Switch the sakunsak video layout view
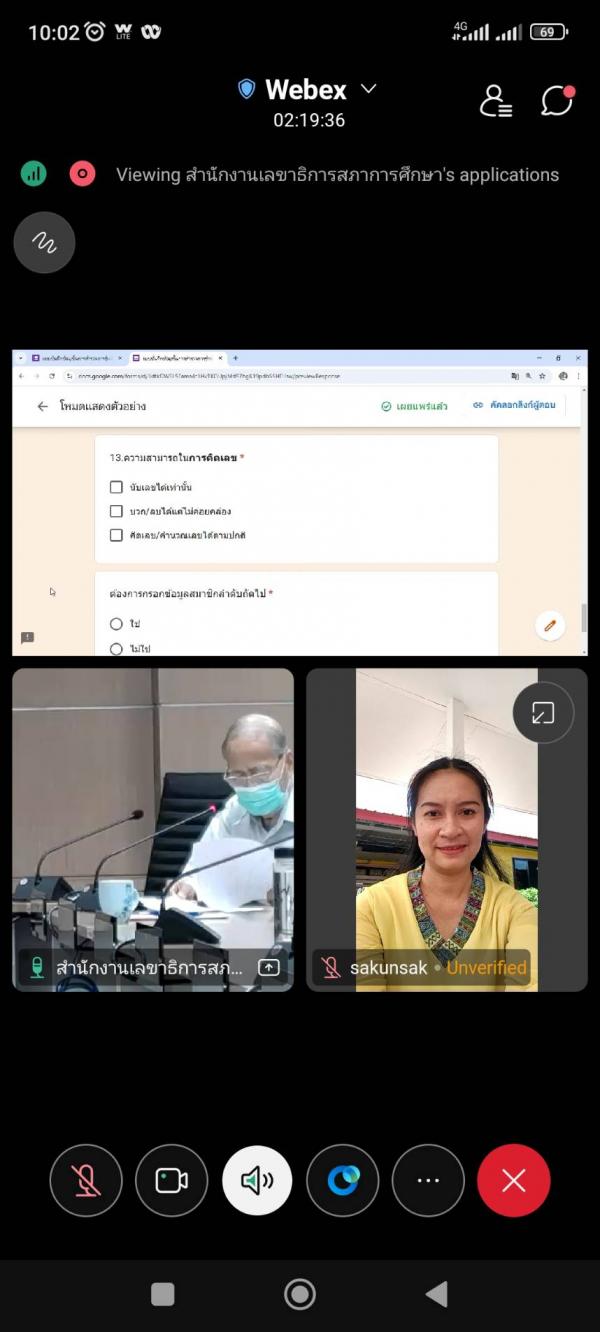Screen dimensions: 600x1332 (x=543, y=713)
